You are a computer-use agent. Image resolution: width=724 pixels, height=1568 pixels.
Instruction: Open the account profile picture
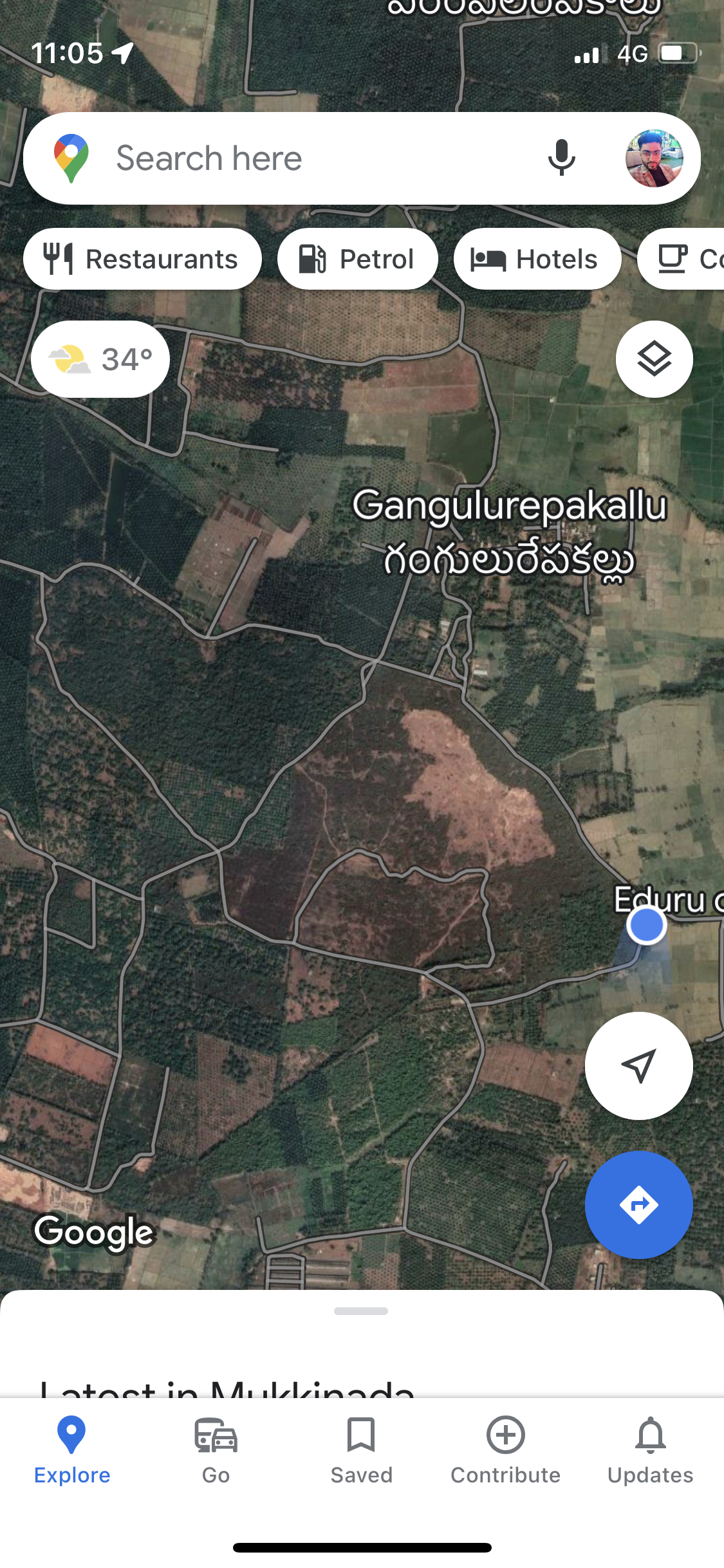[654, 158]
